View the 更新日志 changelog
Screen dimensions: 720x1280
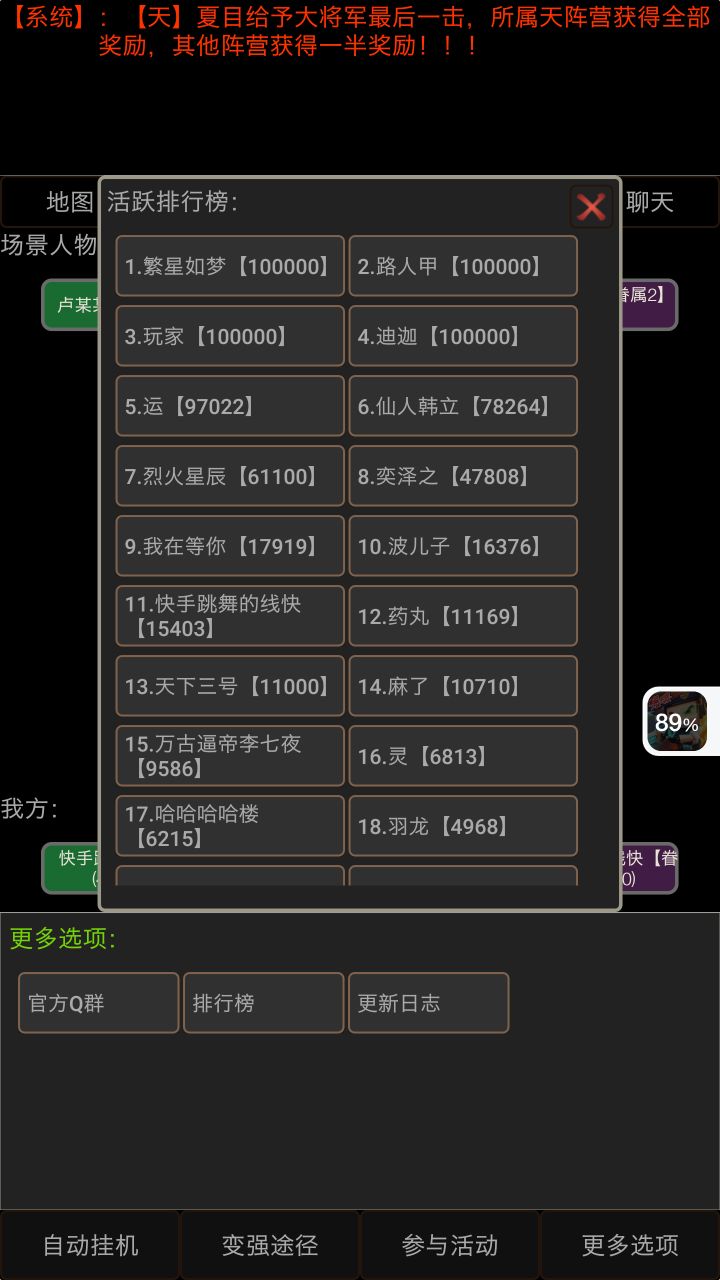(x=429, y=1002)
